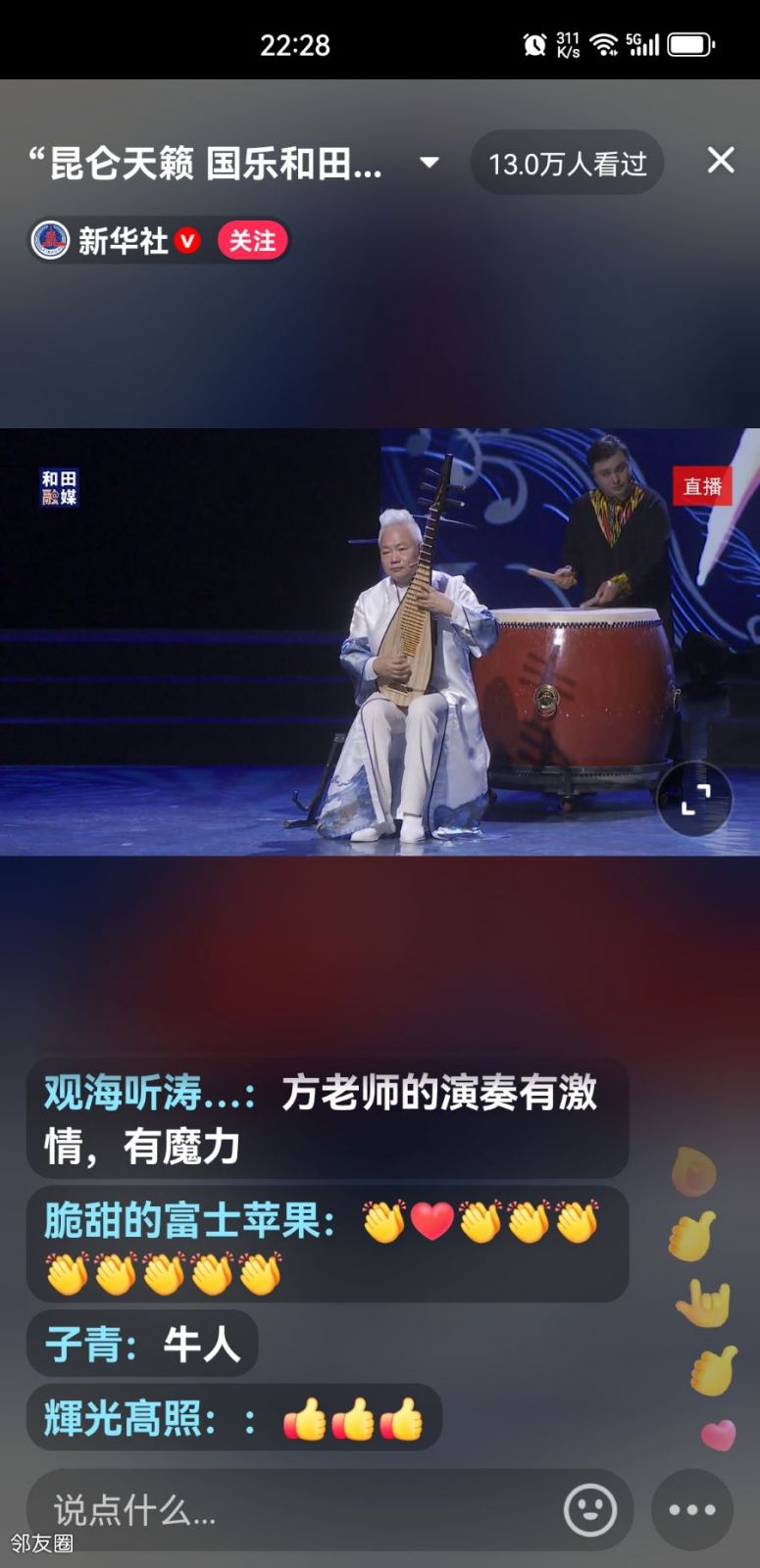Open the three-dot more options menu
760x1568 pixels.
(692, 1510)
